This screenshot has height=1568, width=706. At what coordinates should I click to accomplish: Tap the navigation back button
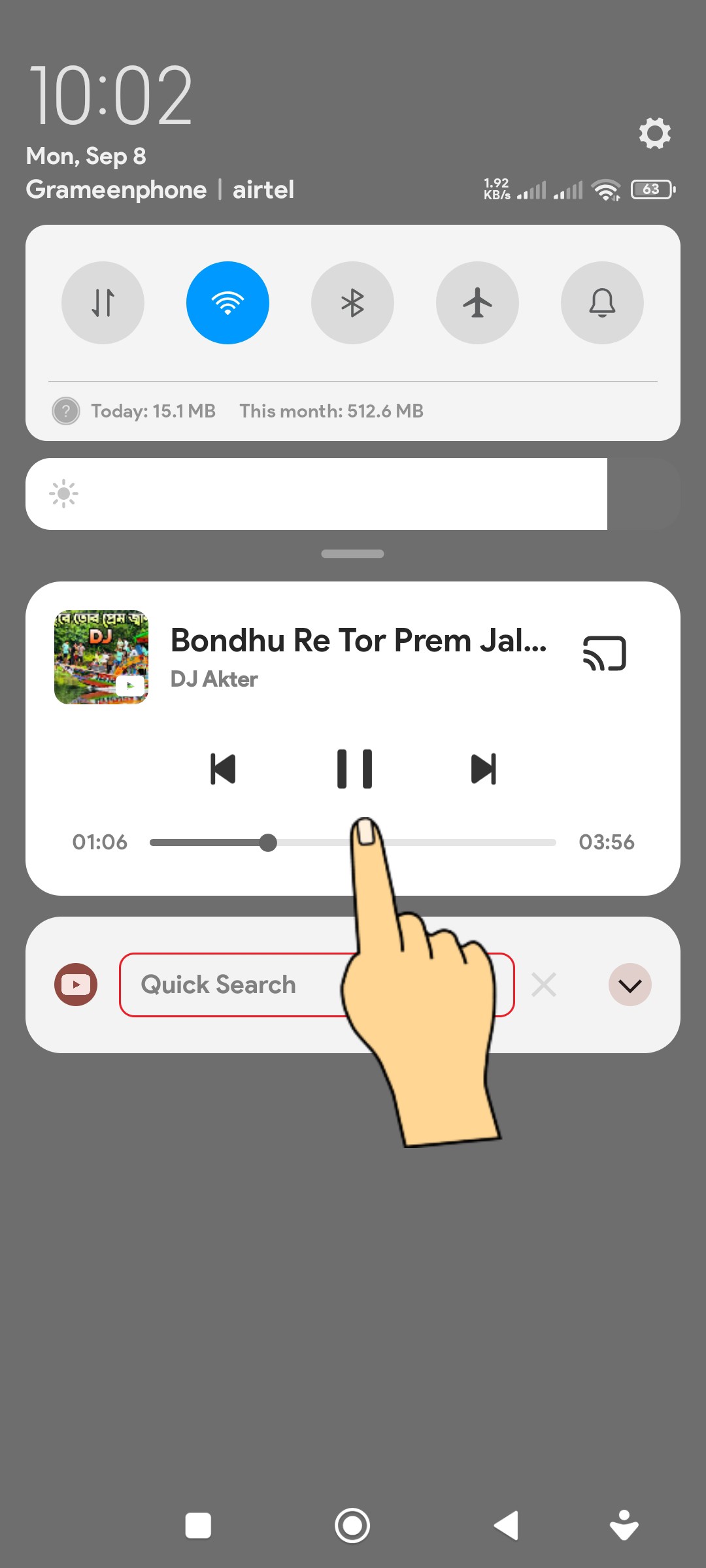click(x=507, y=1526)
